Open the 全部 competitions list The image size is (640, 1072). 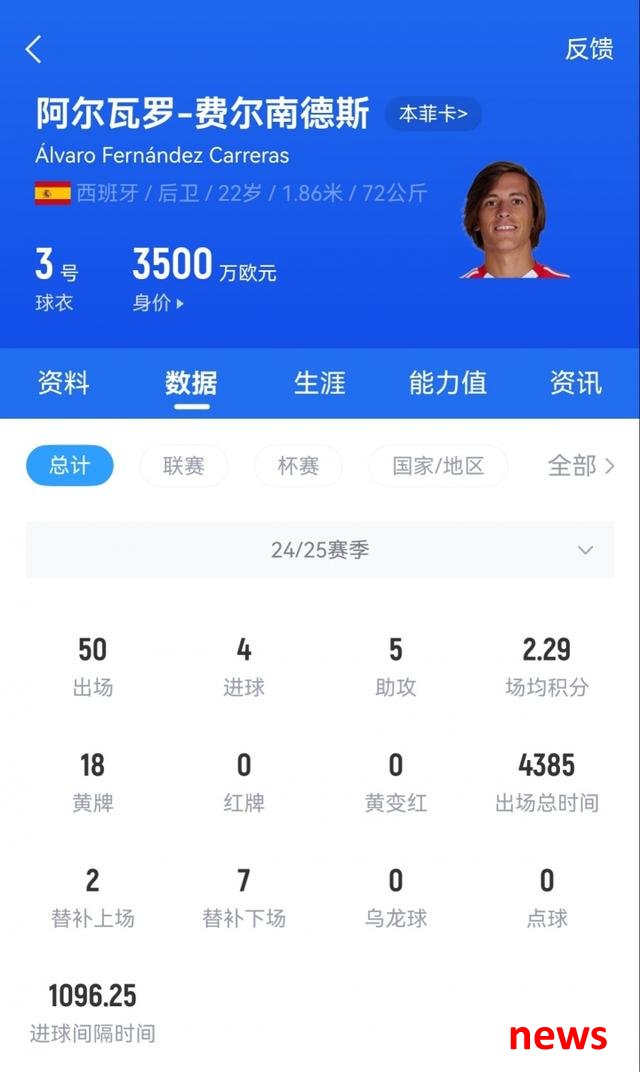[581, 466]
